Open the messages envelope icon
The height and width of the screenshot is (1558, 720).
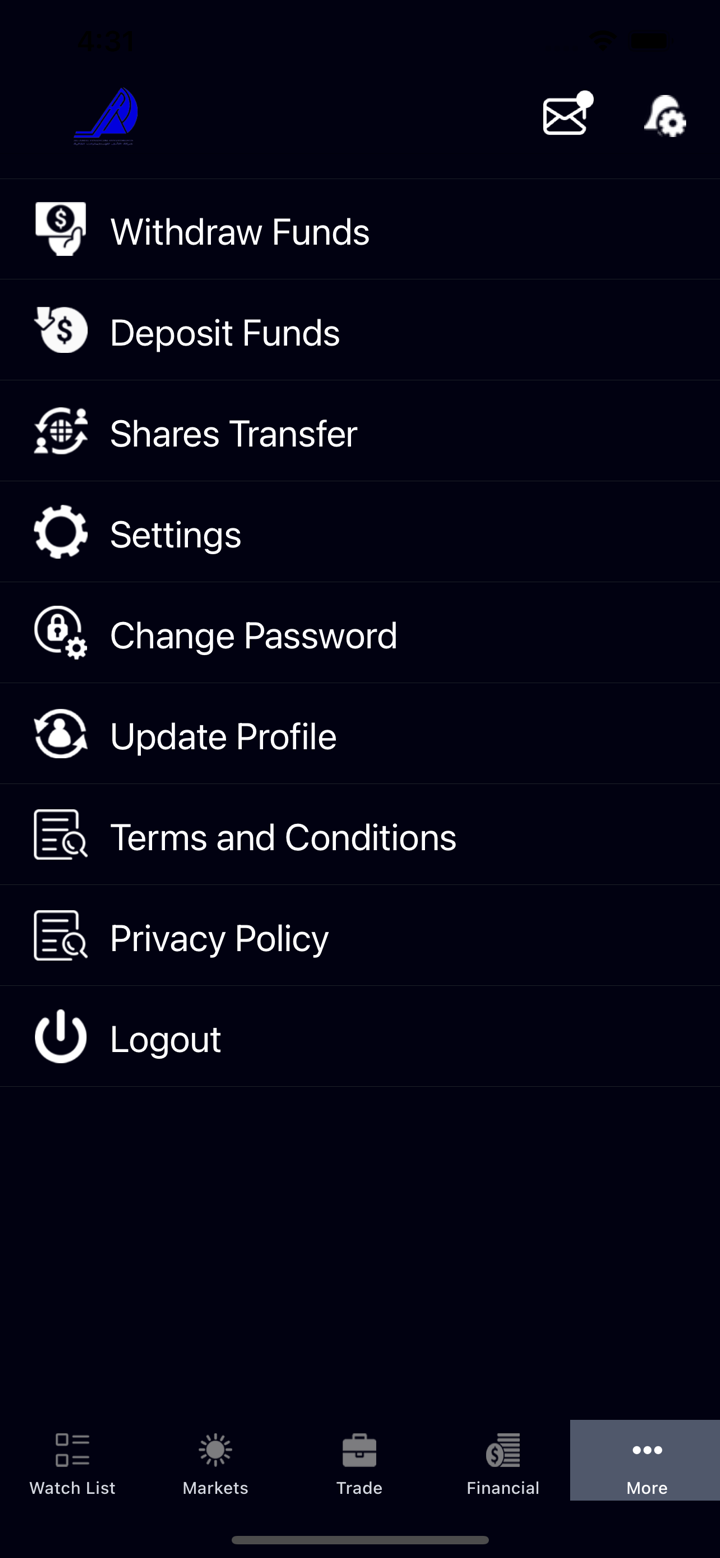pyautogui.click(x=566, y=116)
